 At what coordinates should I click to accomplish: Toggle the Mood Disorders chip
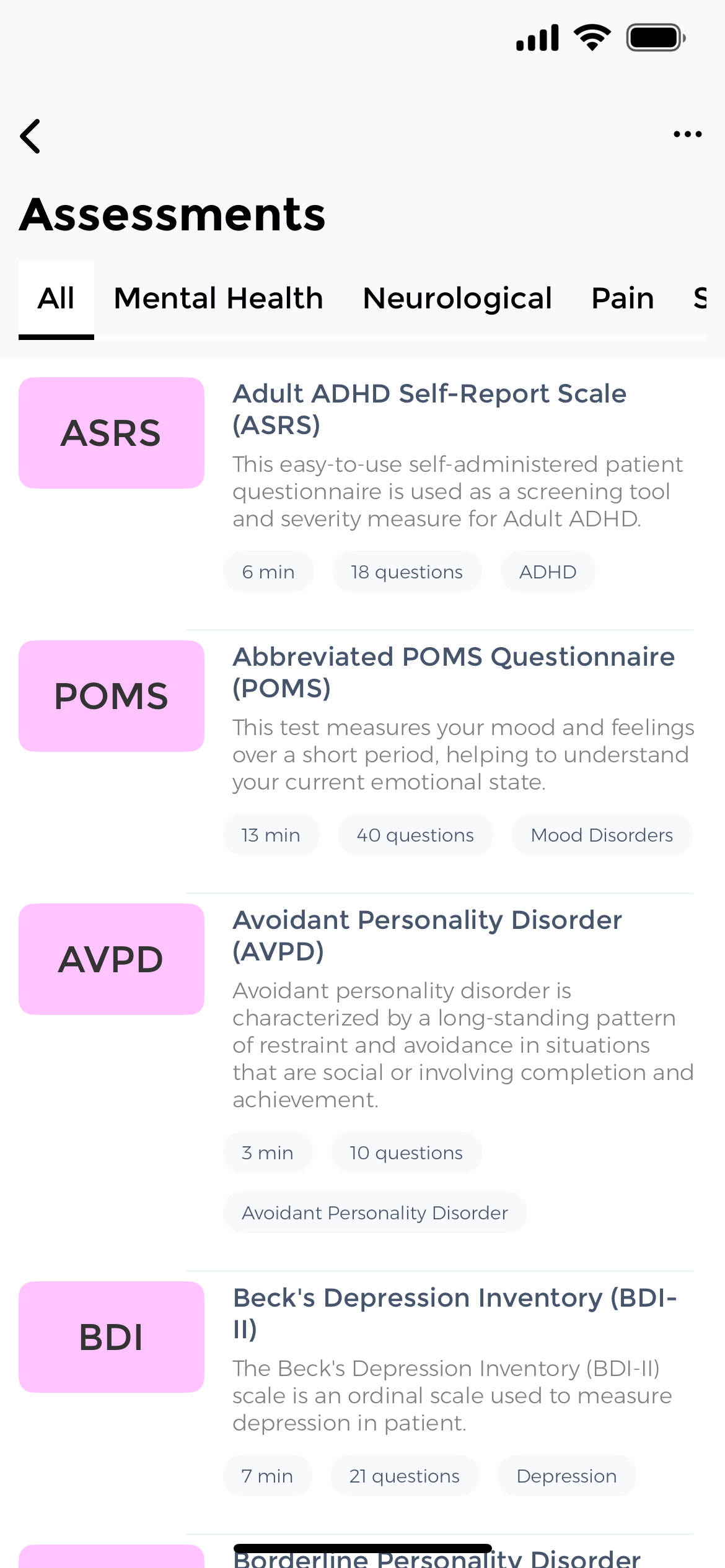[601, 834]
